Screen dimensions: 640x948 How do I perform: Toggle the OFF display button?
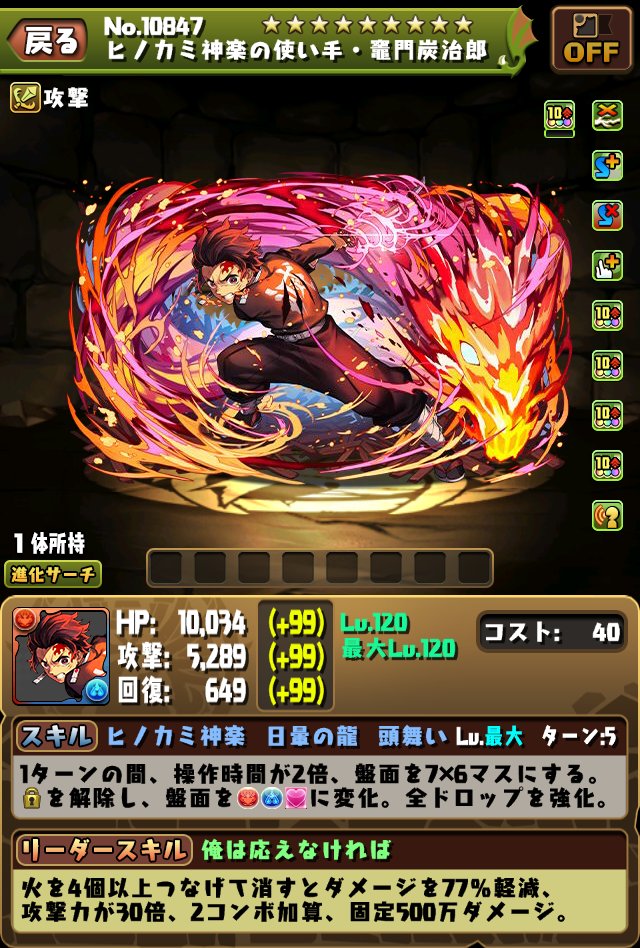[590, 40]
